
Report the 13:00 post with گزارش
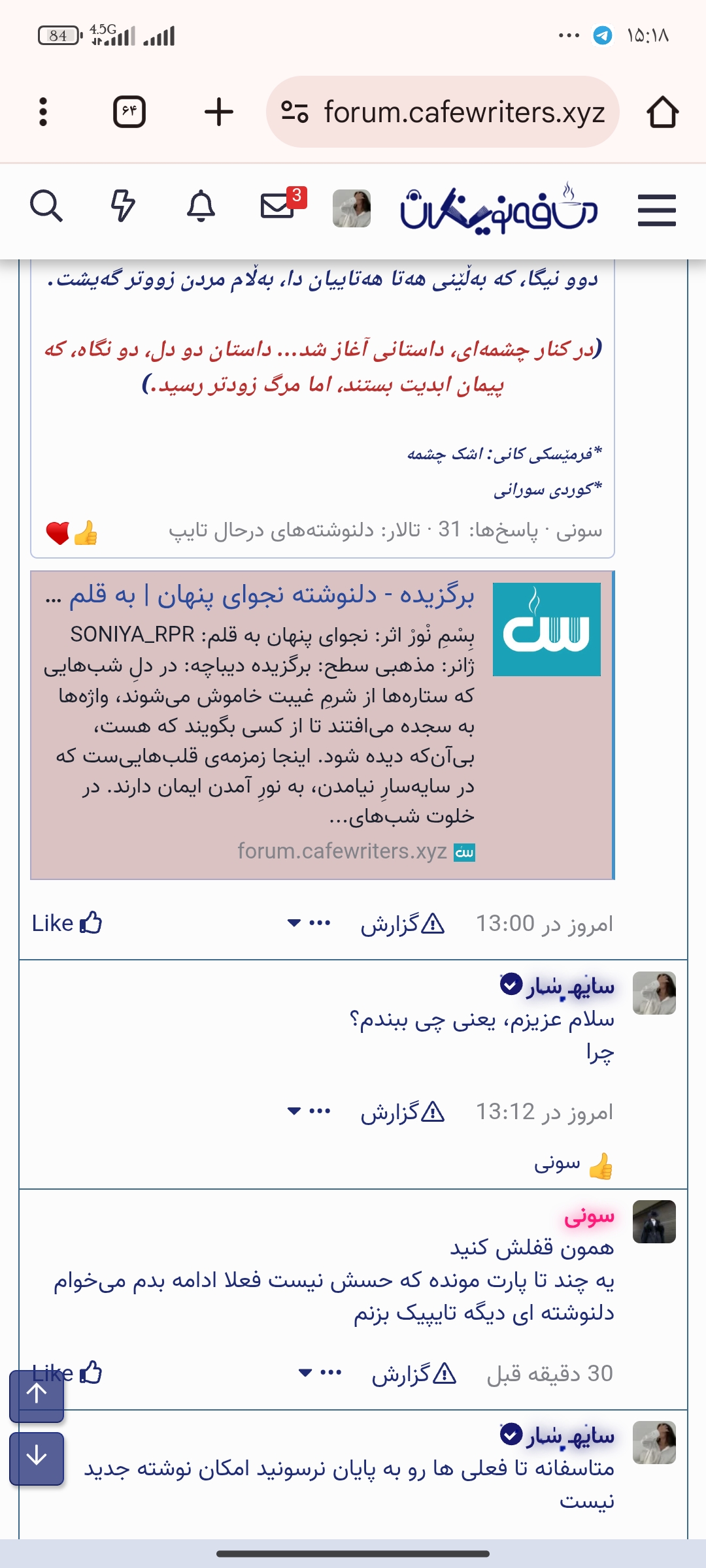(402, 924)
